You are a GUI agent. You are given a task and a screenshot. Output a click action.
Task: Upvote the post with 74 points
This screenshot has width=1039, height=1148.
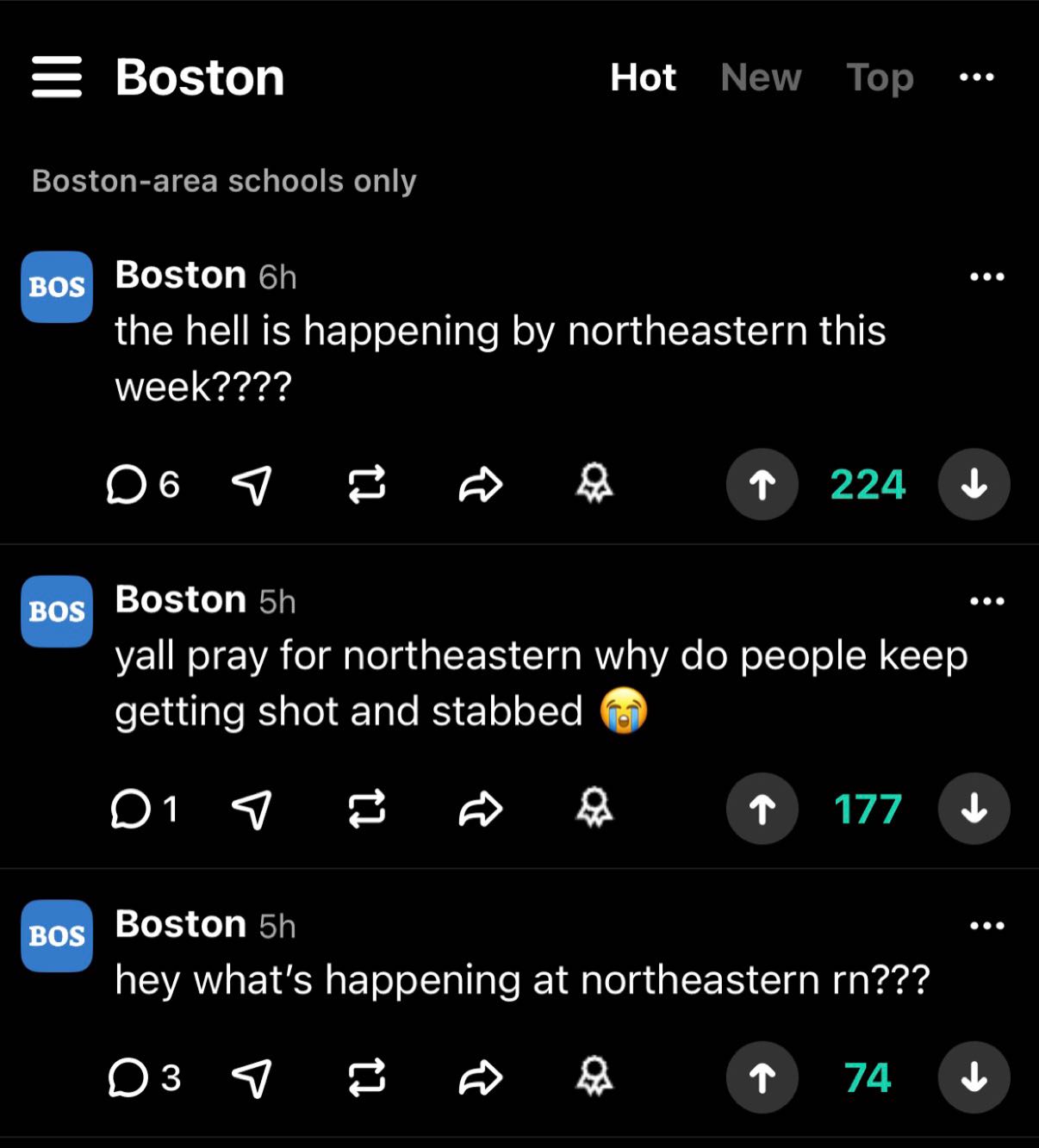[x=762, y=1077]
